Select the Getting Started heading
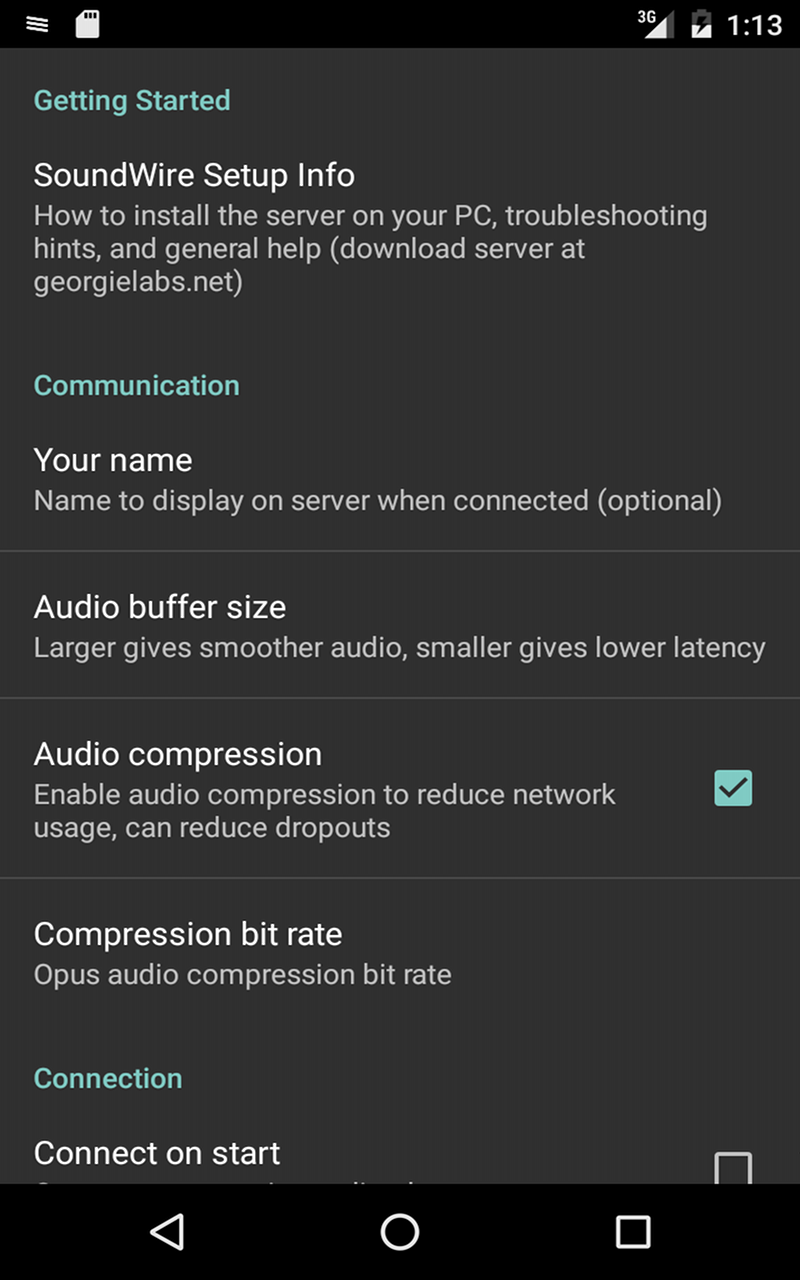800x1280 pixels. coord(131,100)
